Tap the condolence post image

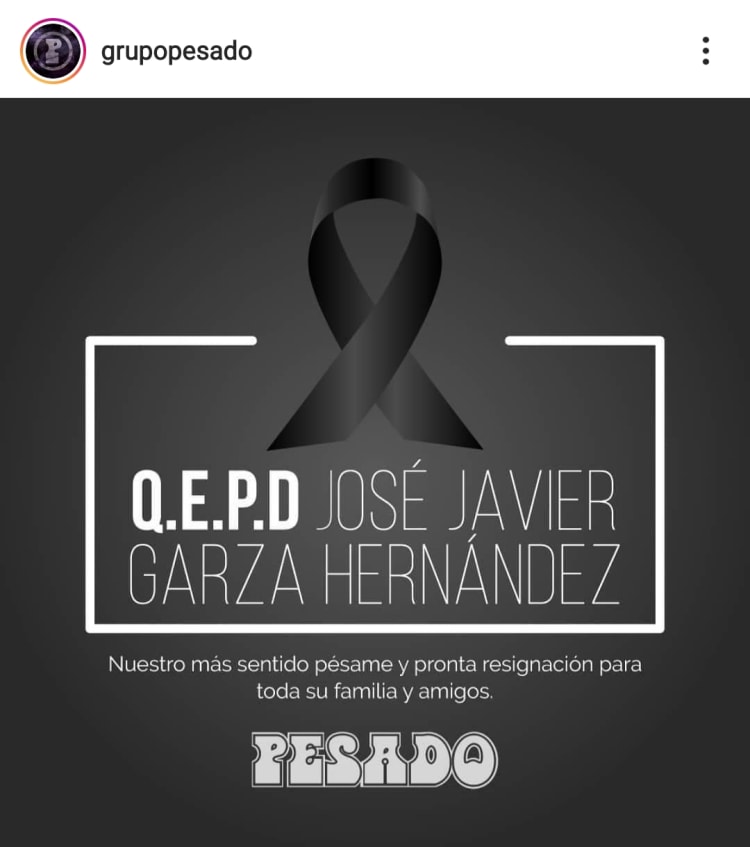click(x=375, y=470)
